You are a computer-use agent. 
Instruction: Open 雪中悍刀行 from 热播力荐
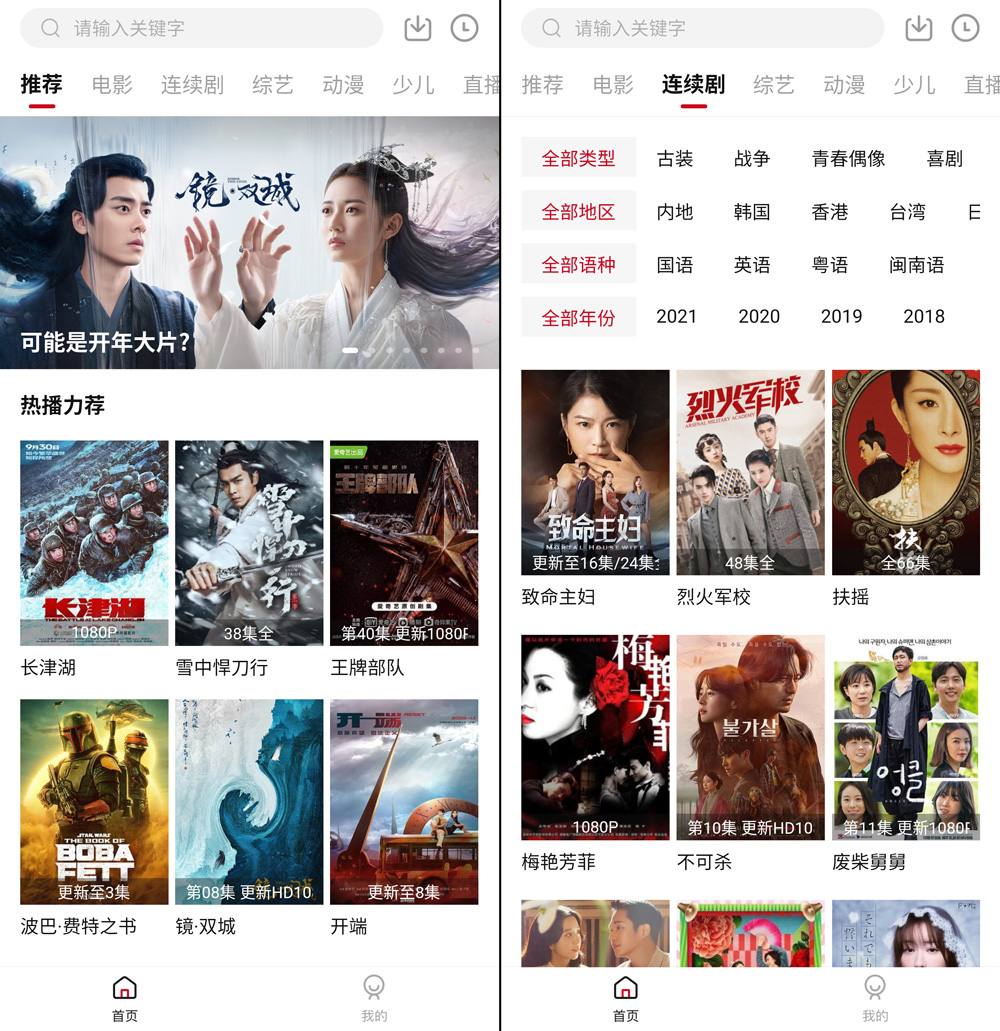pos(249,543)
